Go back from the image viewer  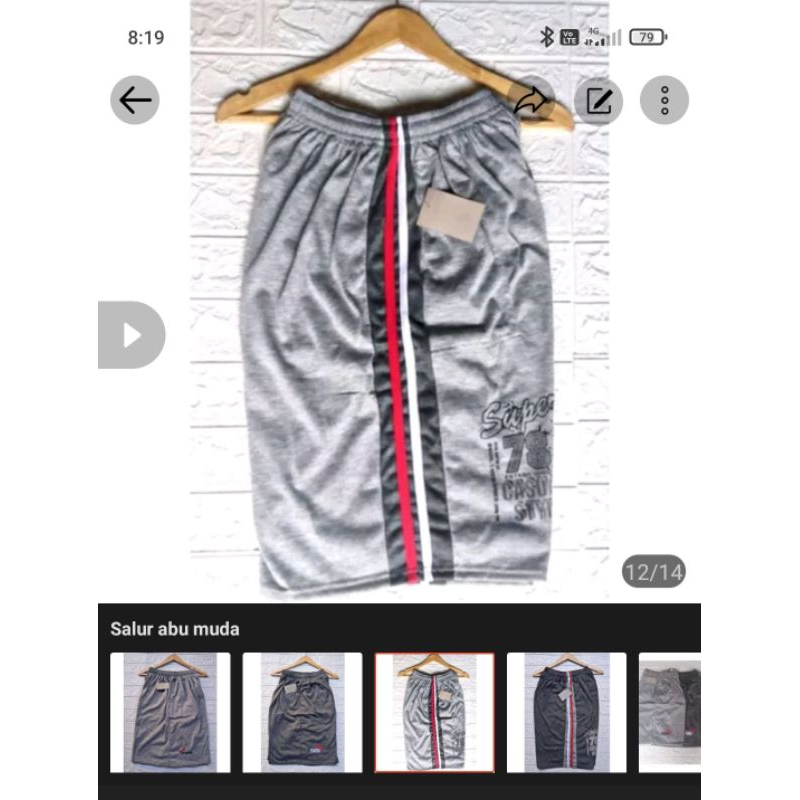135,100
